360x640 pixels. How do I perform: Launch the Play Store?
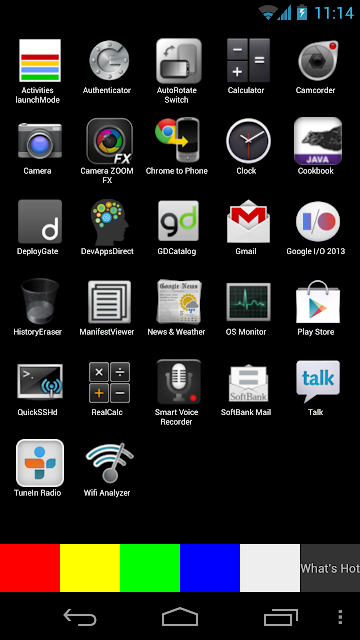[316, 308]
